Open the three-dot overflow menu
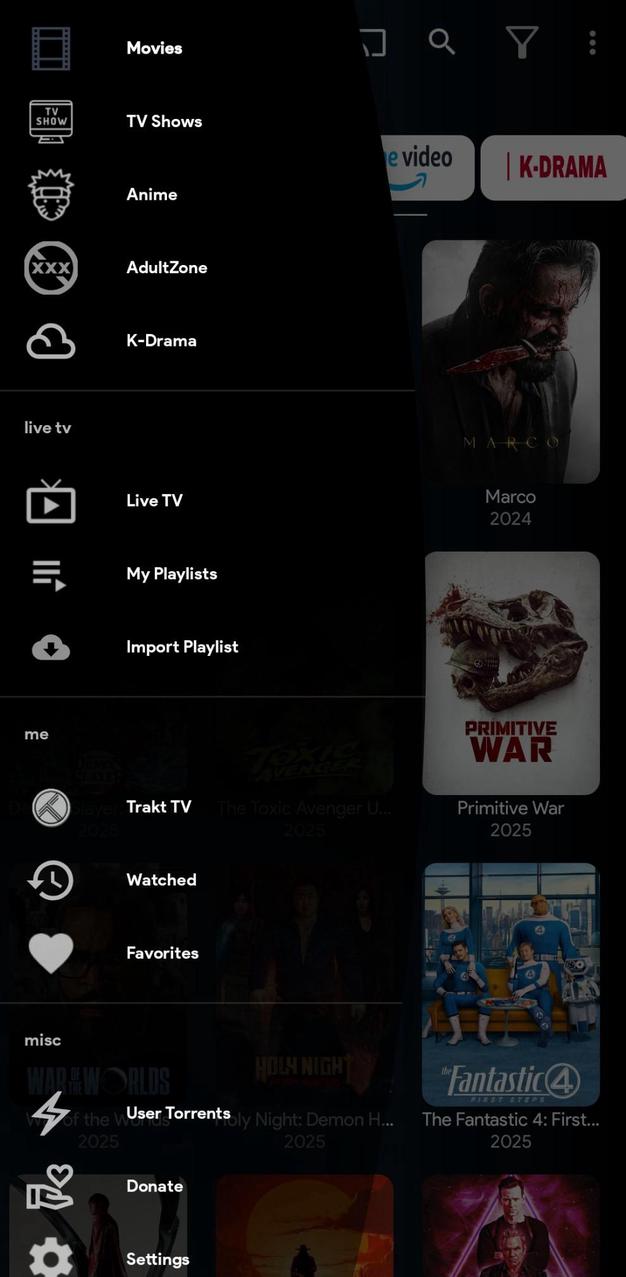The height and width of the screenshot is (1277, 626). 592,42
